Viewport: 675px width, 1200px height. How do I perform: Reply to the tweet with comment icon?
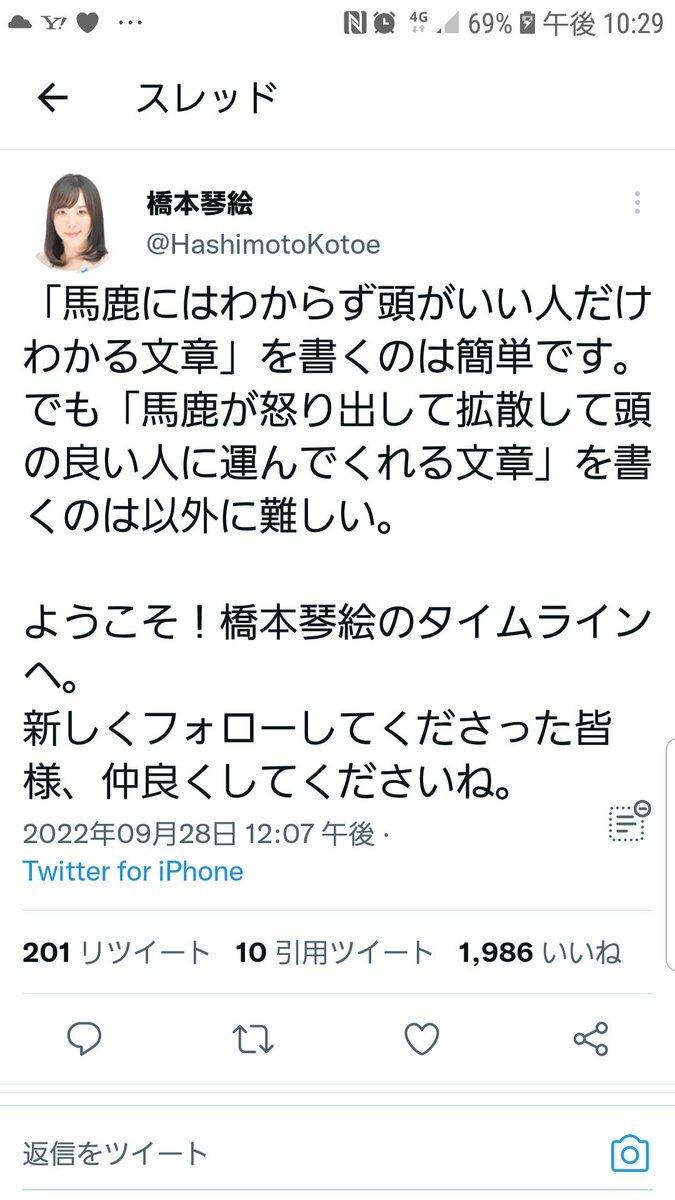tap(85, 1040)
